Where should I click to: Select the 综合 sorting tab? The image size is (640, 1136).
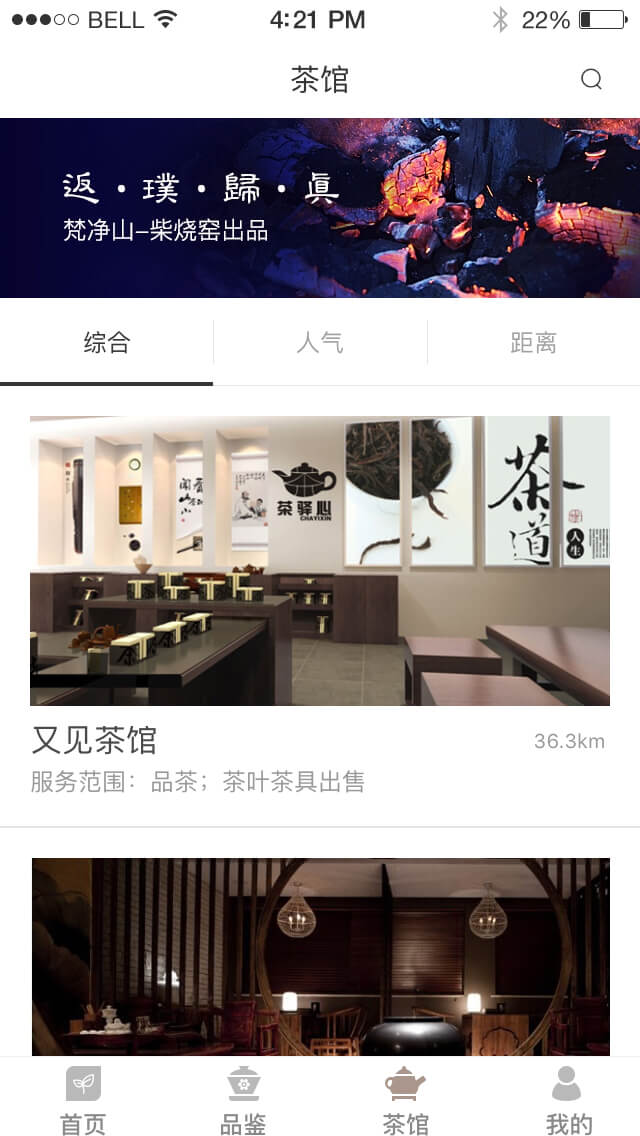point(107,344)
